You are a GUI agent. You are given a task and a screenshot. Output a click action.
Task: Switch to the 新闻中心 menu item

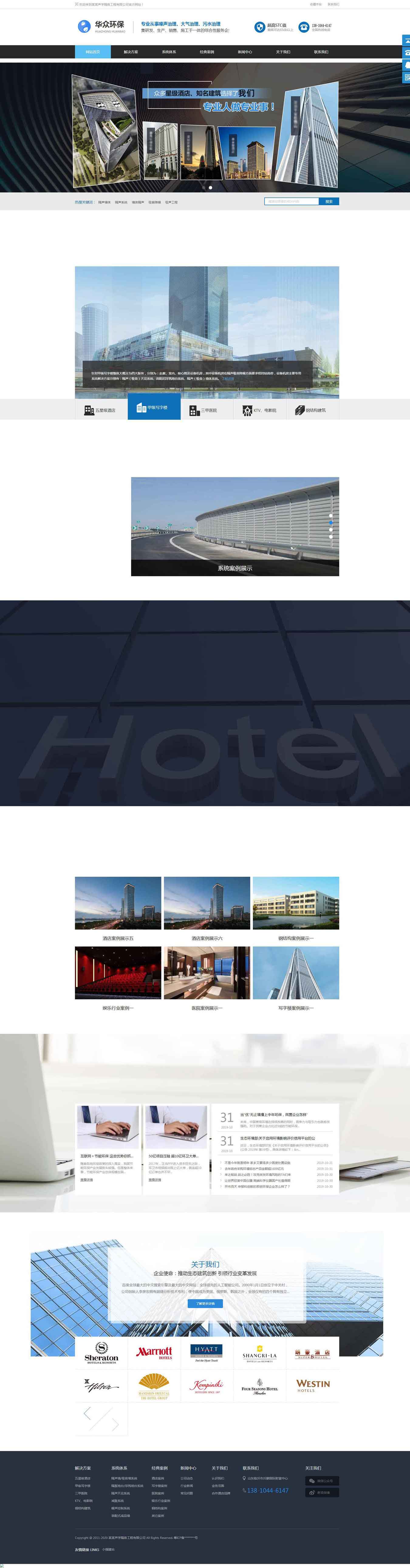tap(245, 52)
